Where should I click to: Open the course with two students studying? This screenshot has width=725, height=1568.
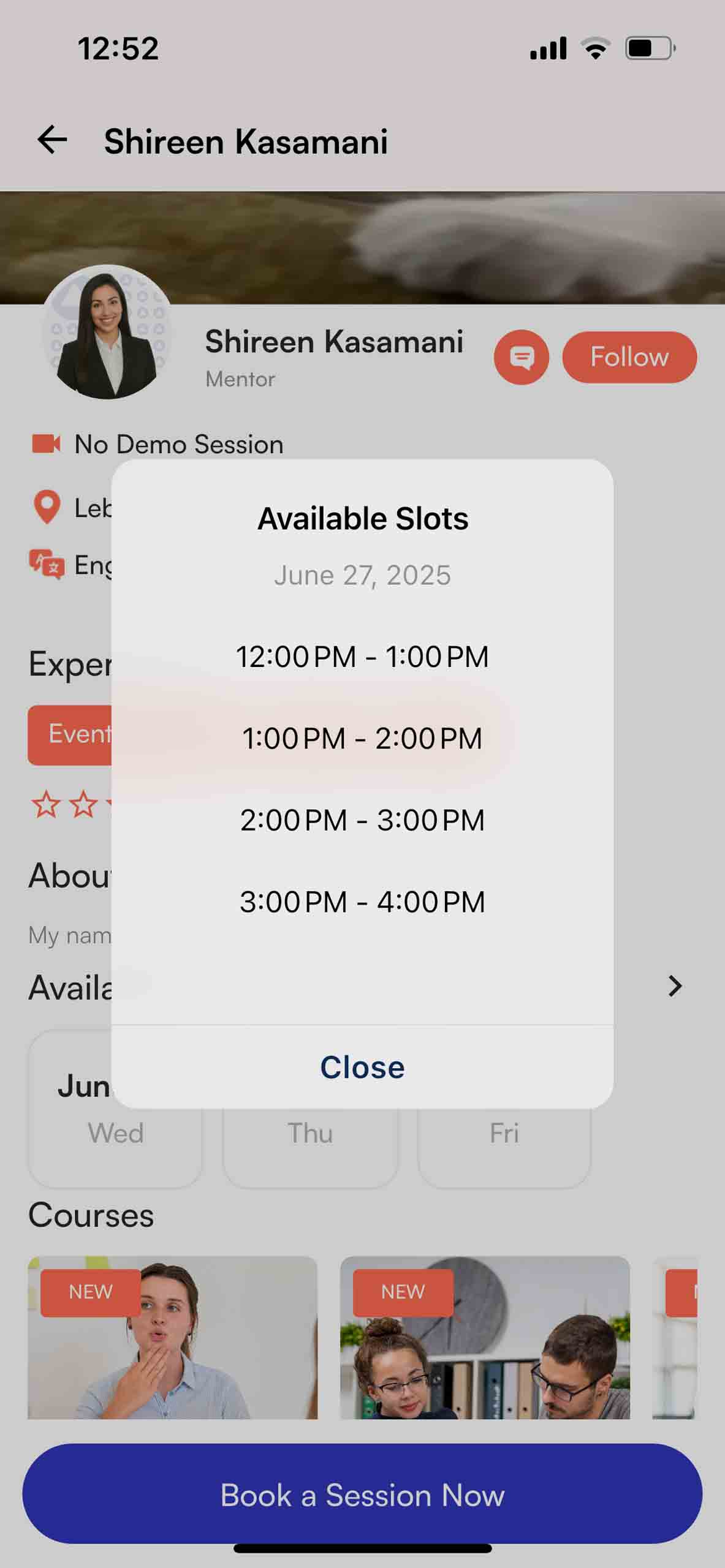[485, 1338]
